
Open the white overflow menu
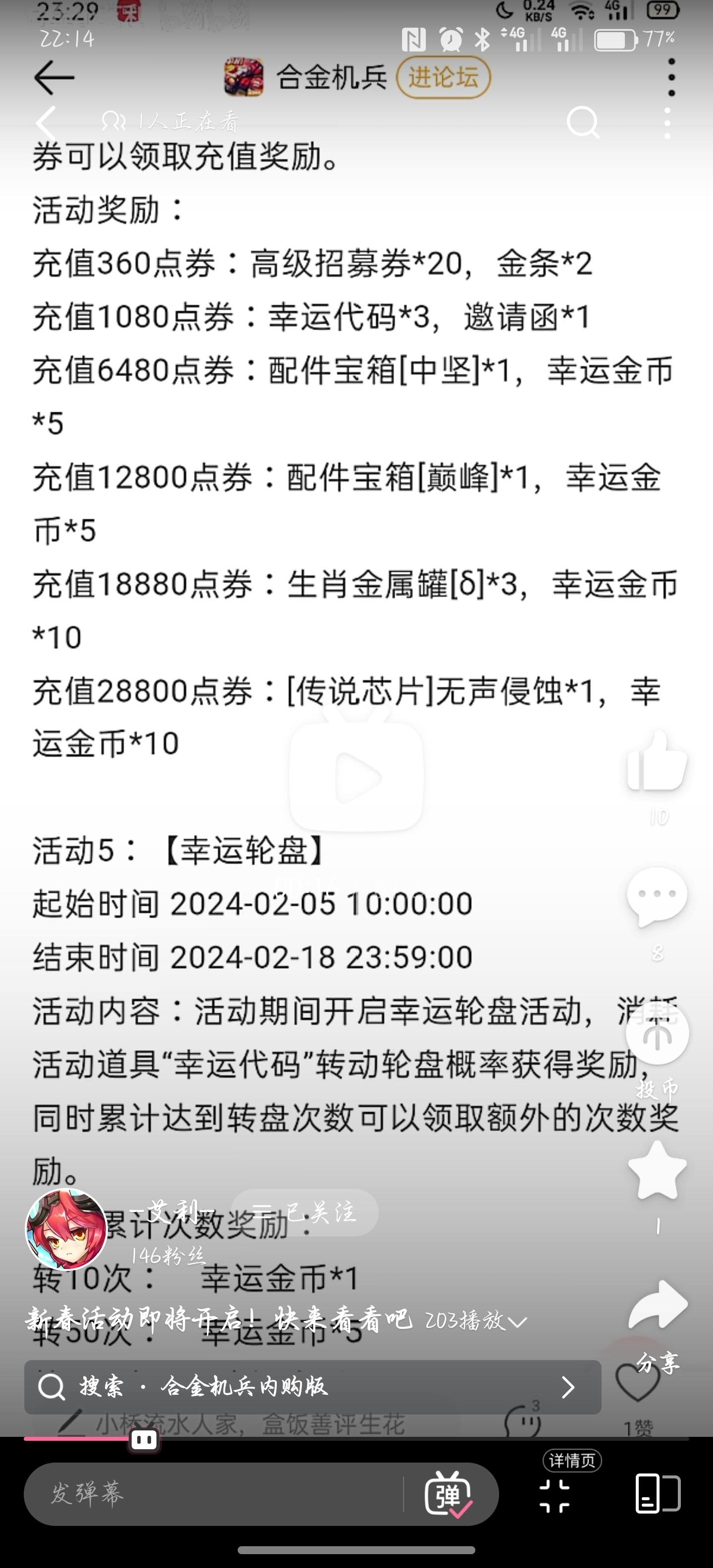(x=667, y=124)
